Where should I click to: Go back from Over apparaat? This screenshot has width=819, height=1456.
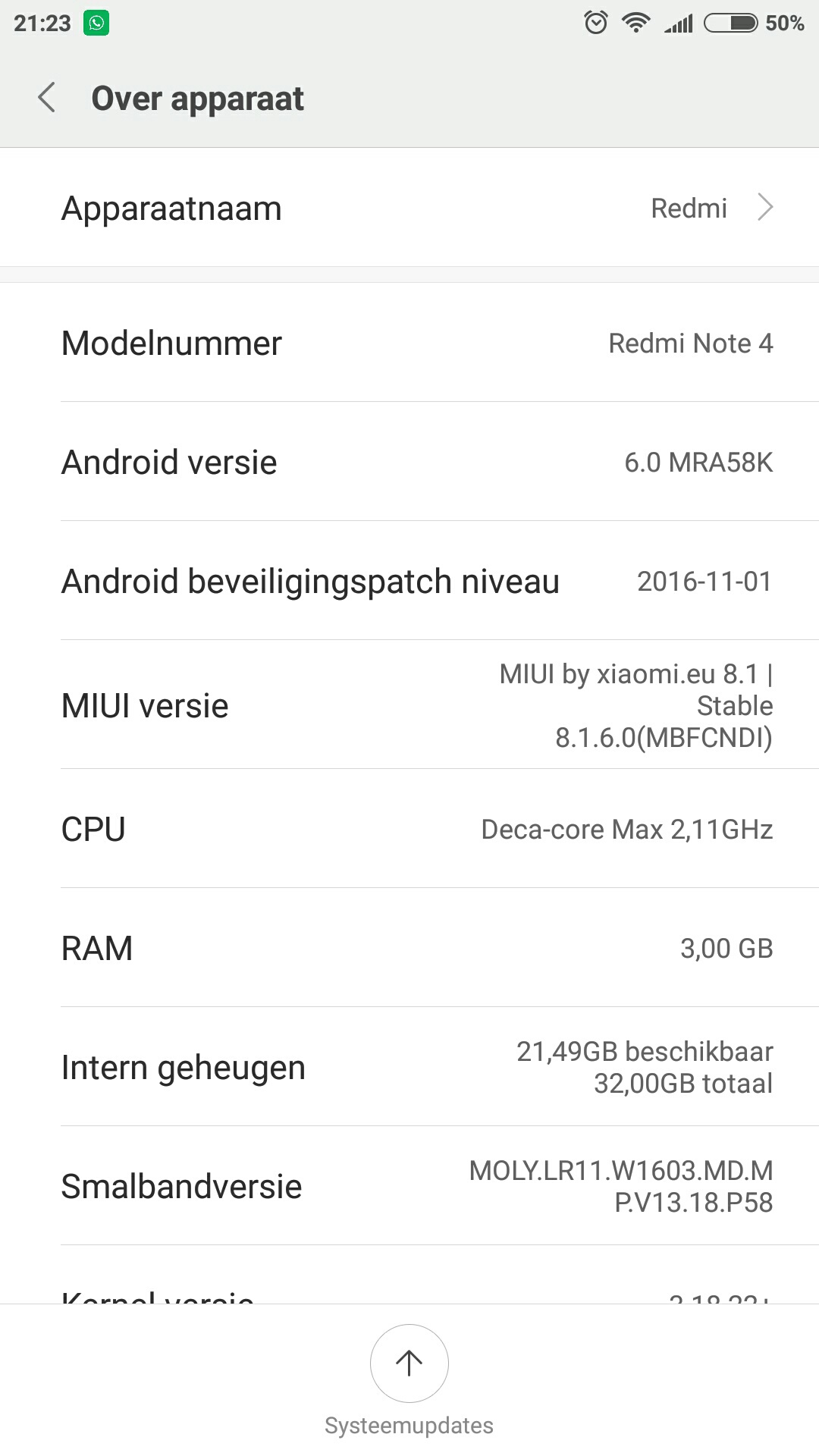pyautogui.click(x=47, y=98)
